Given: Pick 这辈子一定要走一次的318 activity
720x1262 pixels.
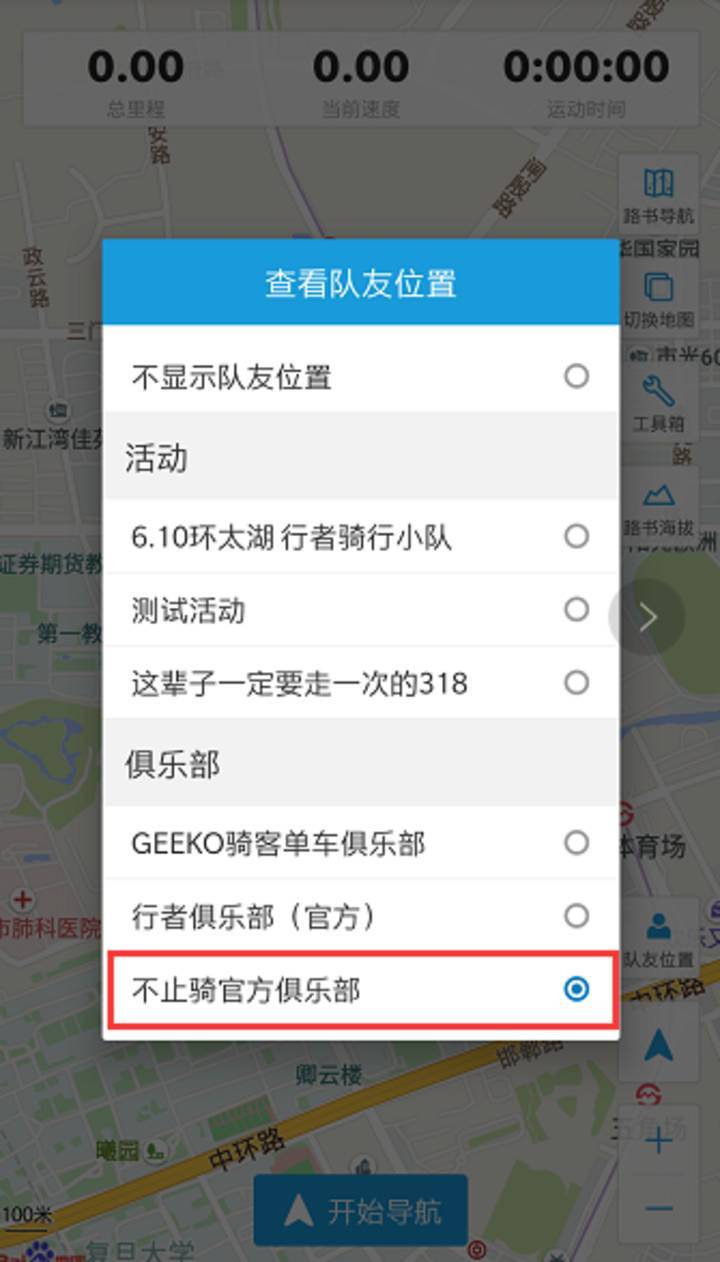Looking at the screenshot, I should coord(360,683).
